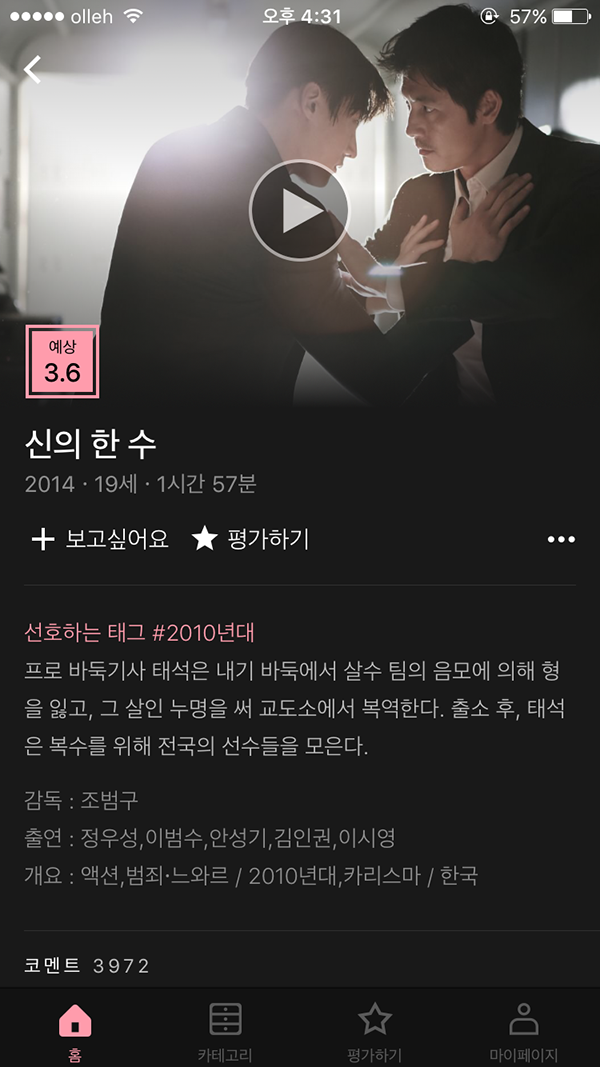Play the movie trailer
The image size is (600, 1067).
tap(299, 211)
